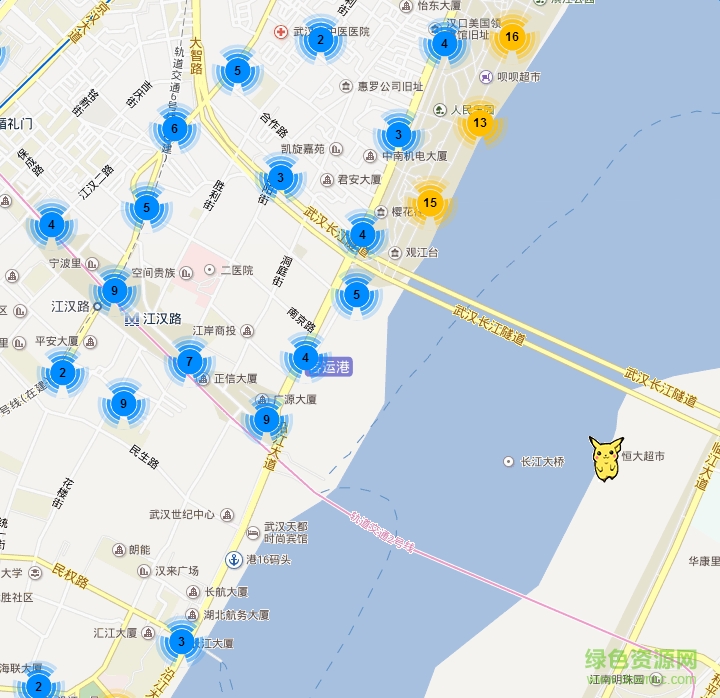Open the blue cluster marker showing 7
The image size is (720, 698).
[189, 361]
